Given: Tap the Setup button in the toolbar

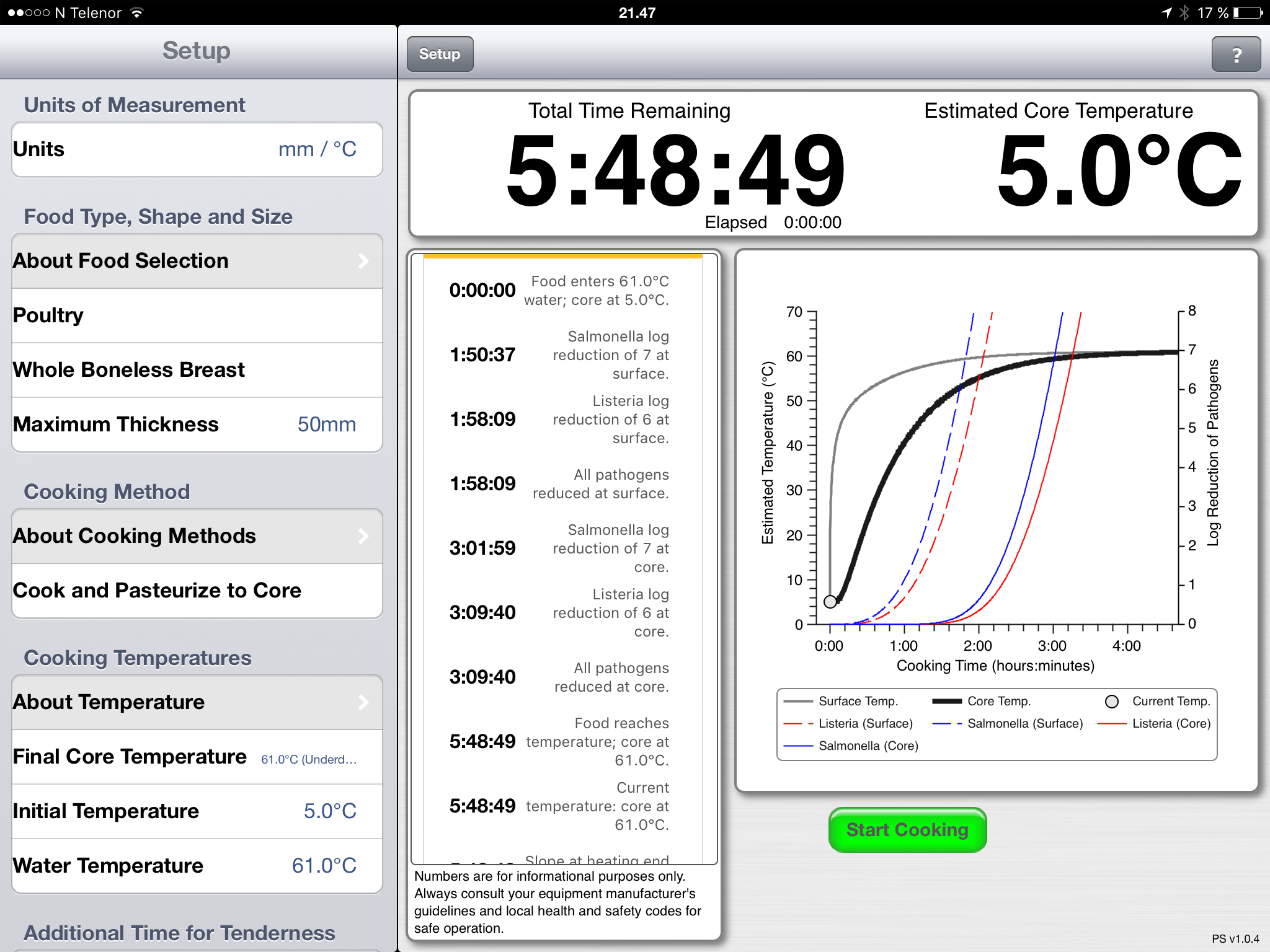Looking at the screenshot, I should pos(440,54).
